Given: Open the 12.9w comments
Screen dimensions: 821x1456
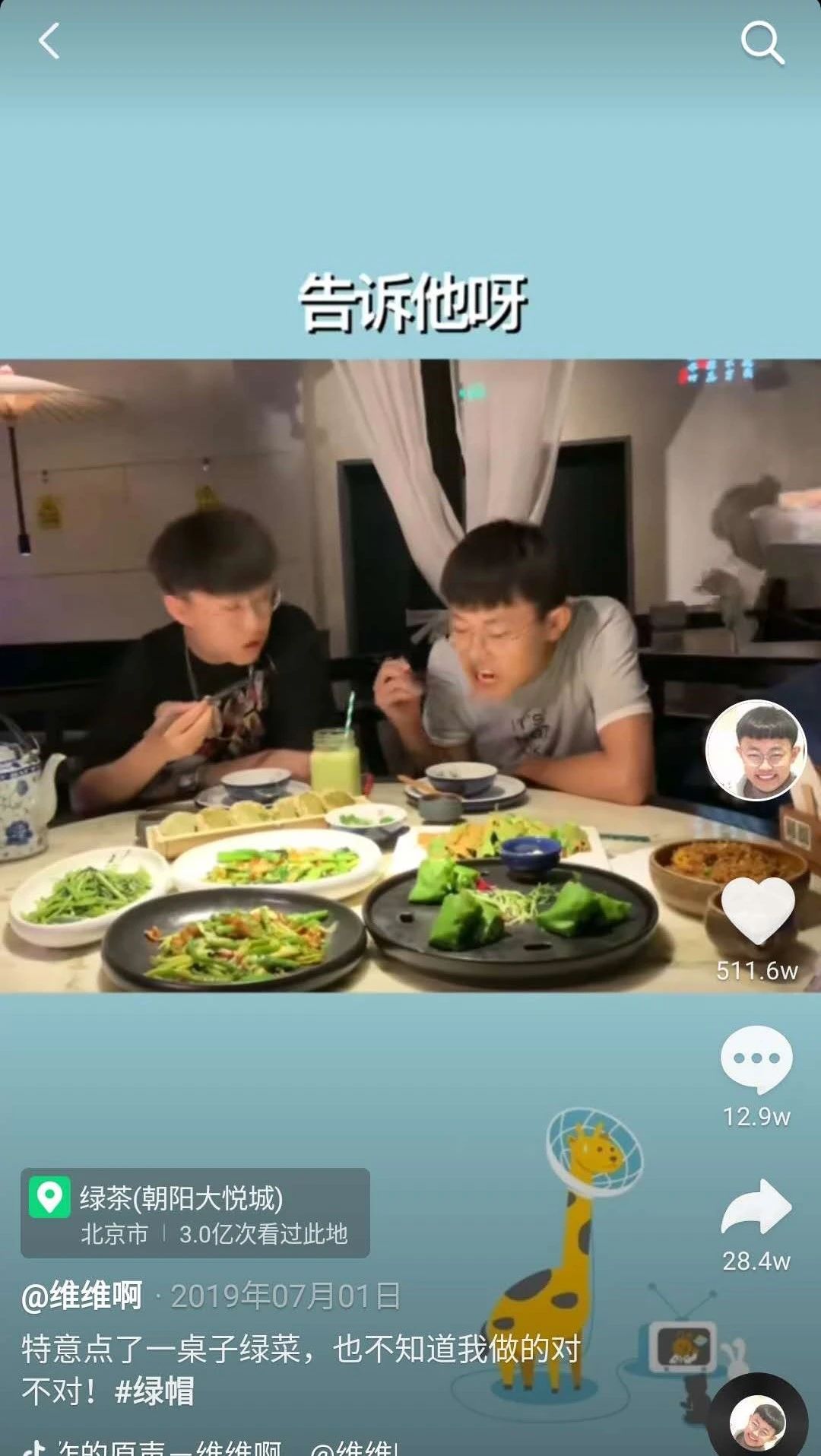Looking at the screenshot, I should [x=756, y=1058].
